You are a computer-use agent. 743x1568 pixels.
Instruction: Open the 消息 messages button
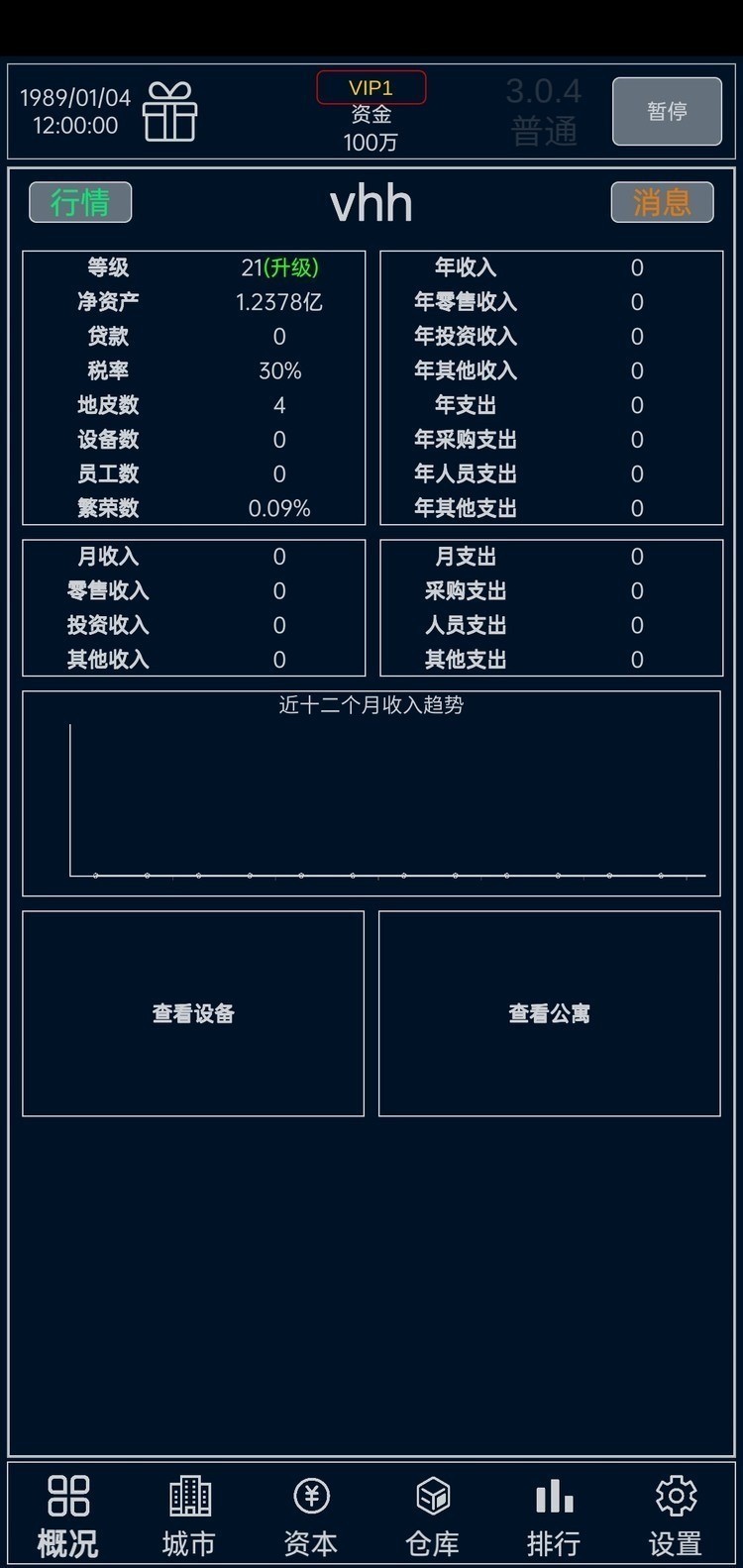662,203
